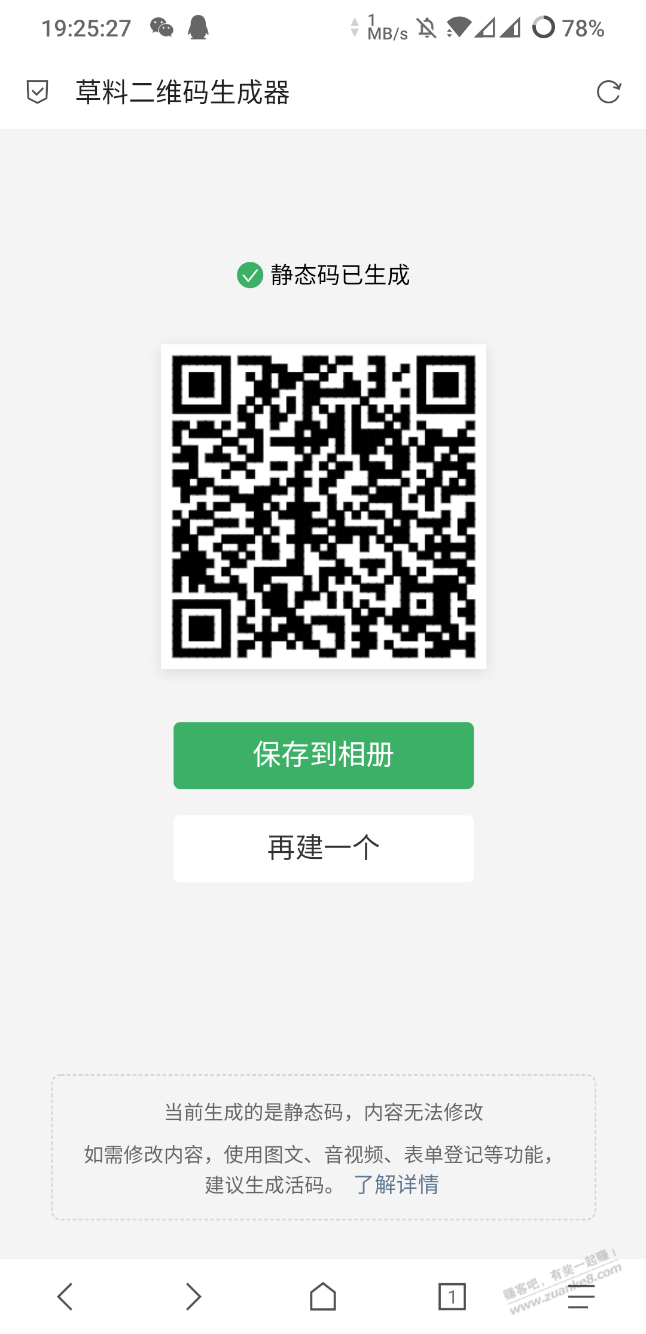The image size is (646, 1334).
Task: Open the browser home page
Action: coord(322,1297)
